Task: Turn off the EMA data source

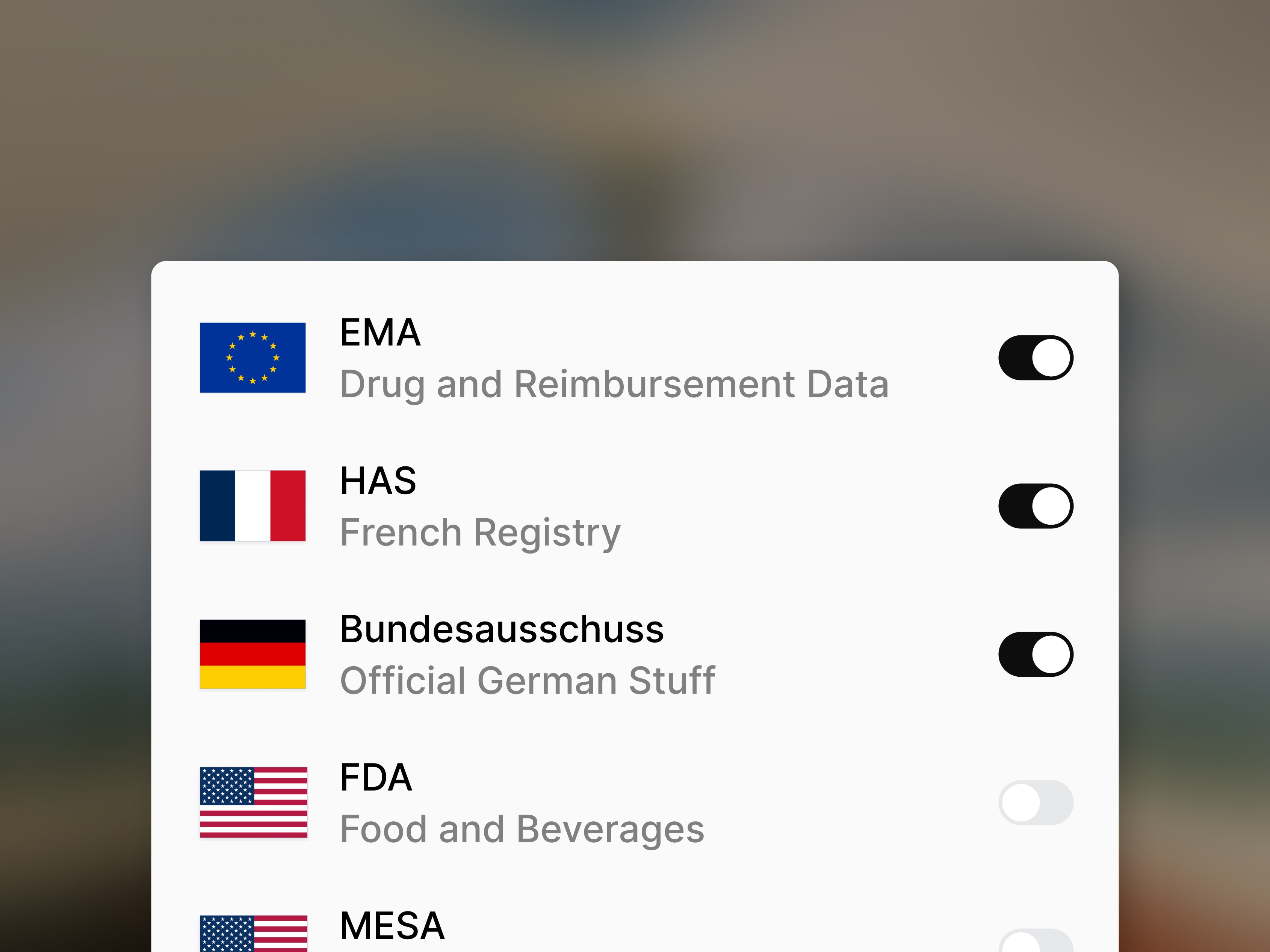Action: (x=1035, y=358)
